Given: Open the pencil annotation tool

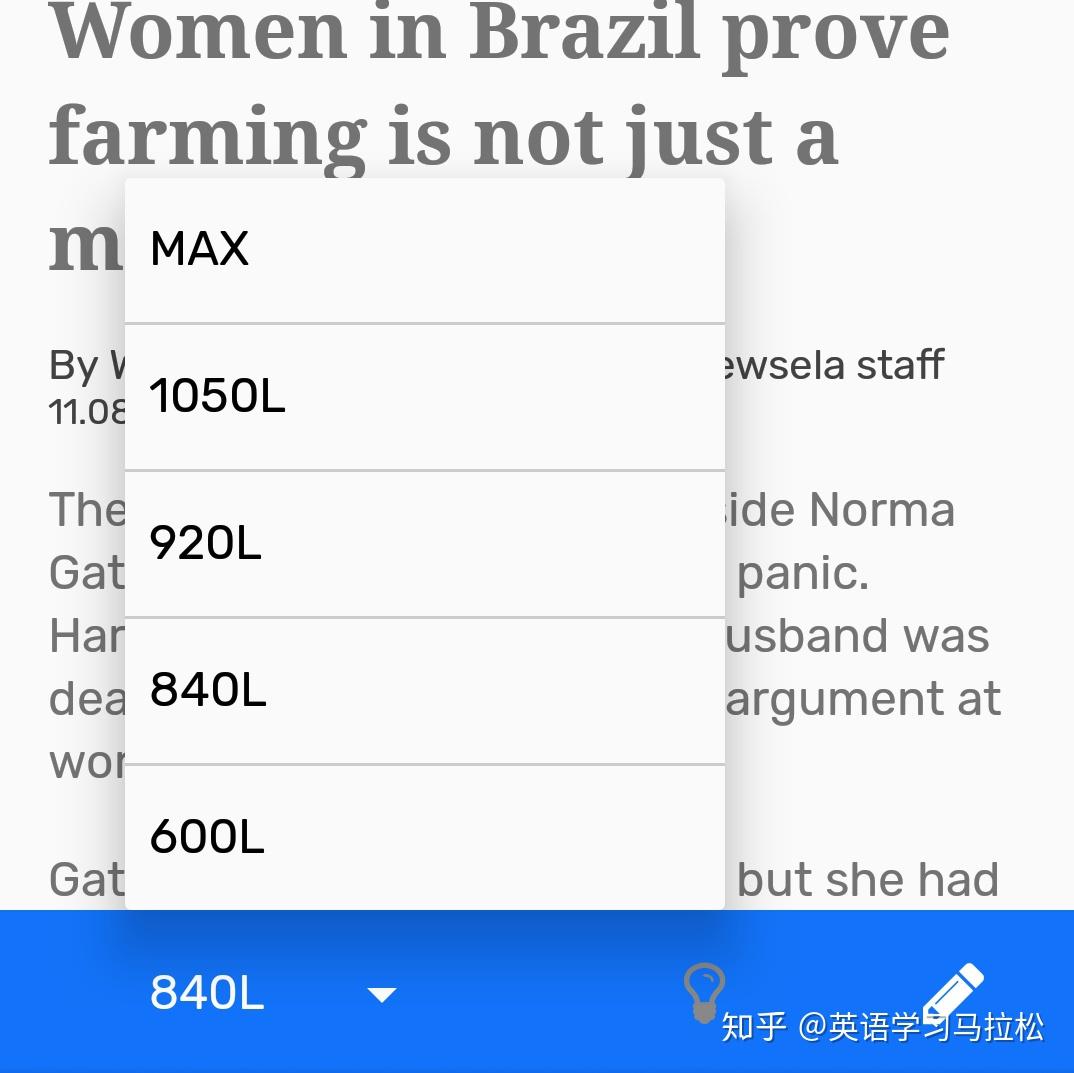Looking at the screenshot, I should [953, 991].
